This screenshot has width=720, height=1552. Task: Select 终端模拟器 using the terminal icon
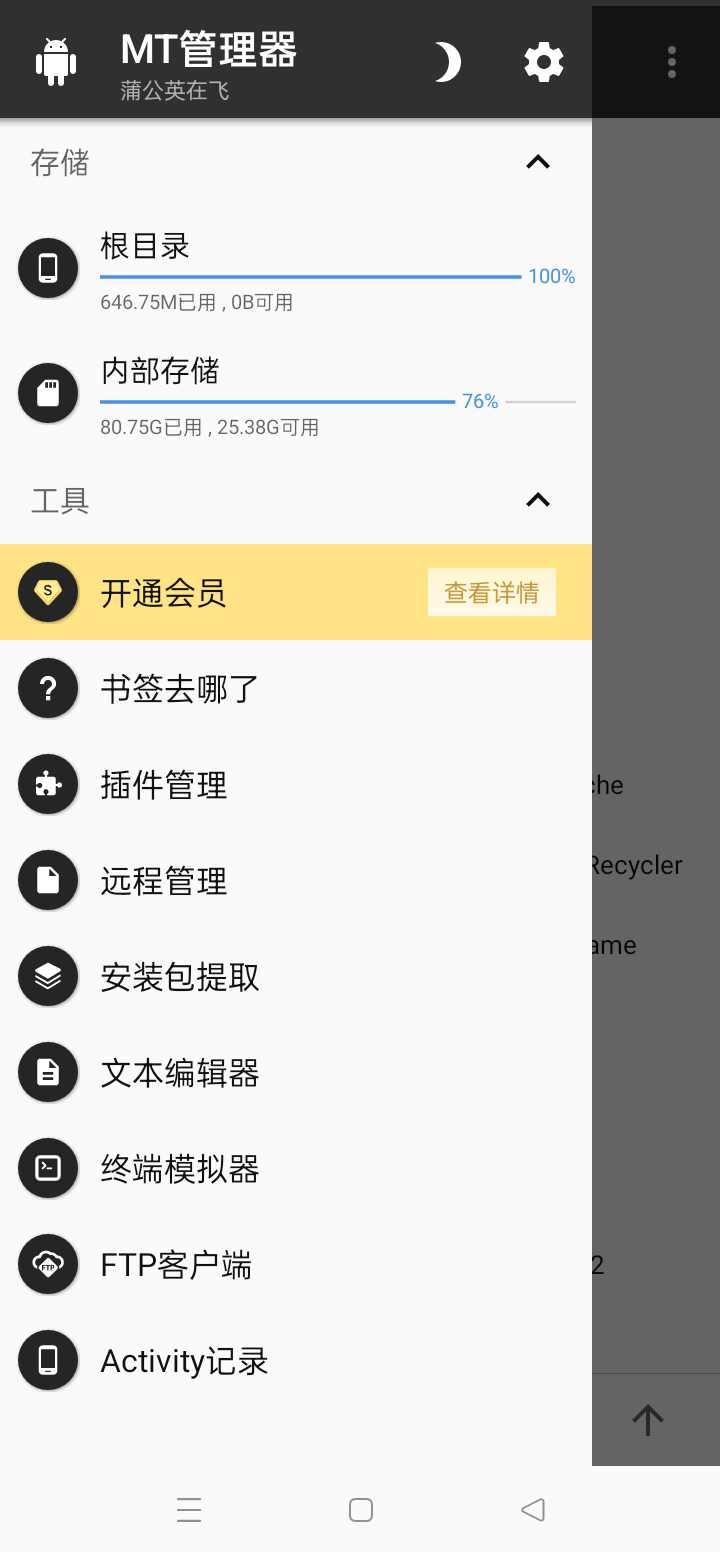tap(48, 1168)
